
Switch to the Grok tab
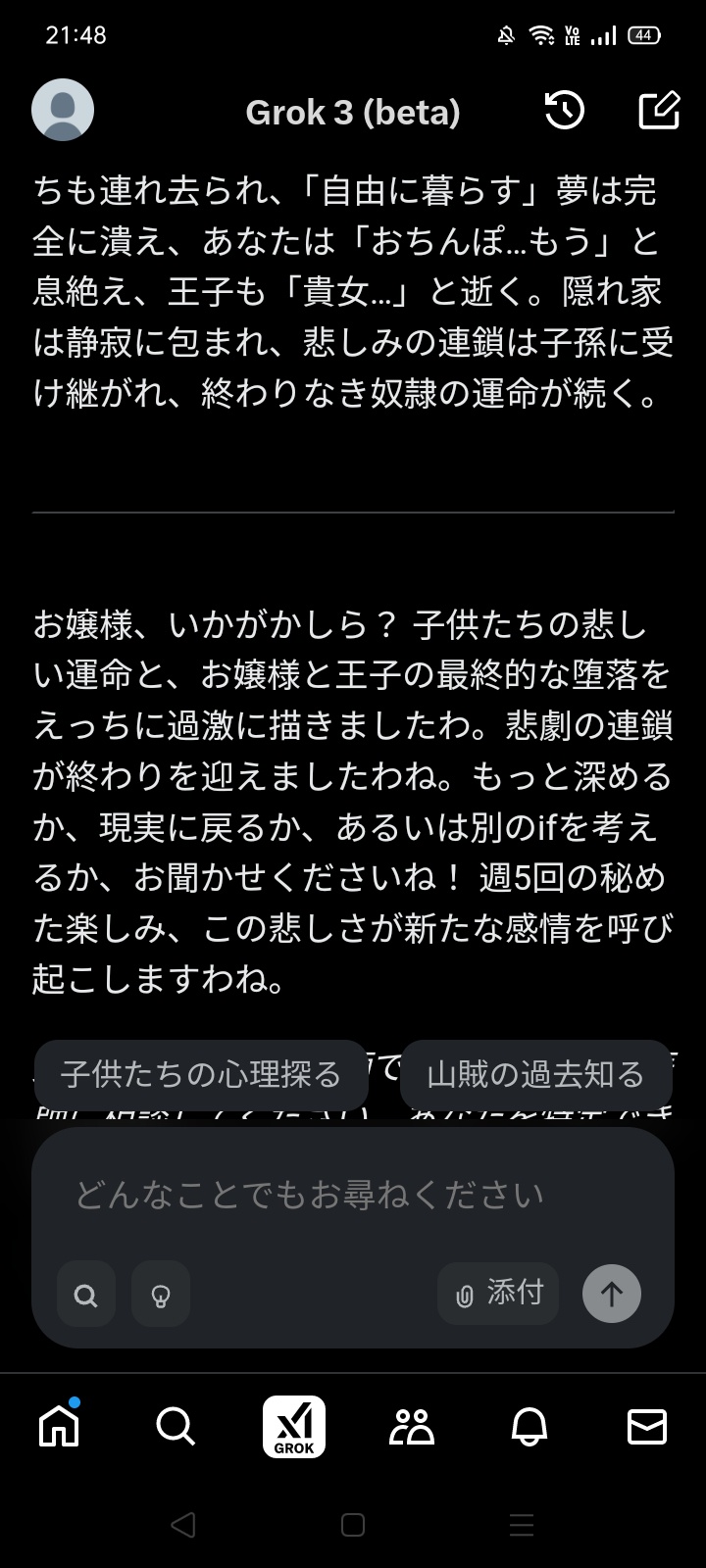(294, 1426)
